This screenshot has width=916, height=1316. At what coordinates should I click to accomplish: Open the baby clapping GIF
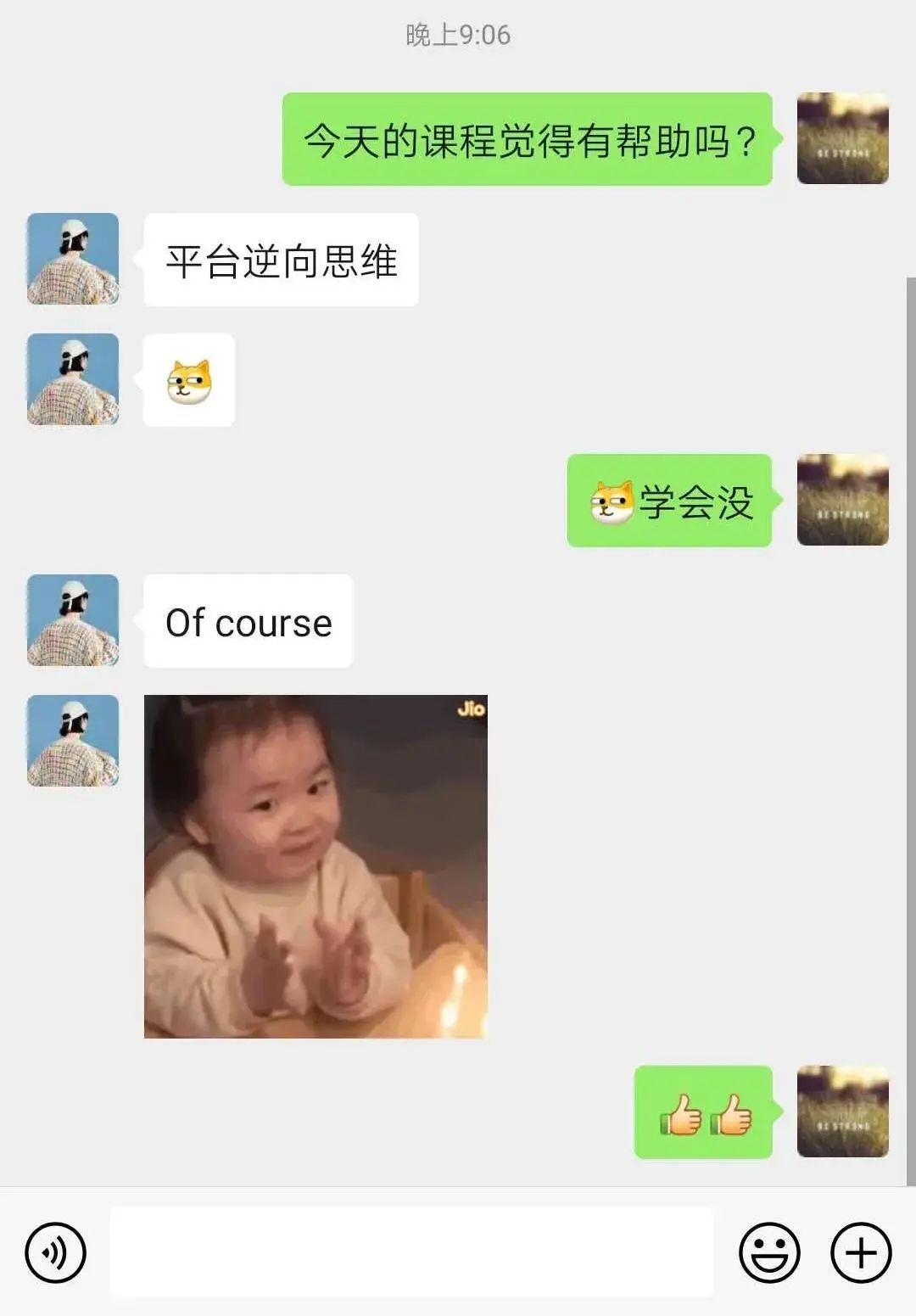[316, 866]
